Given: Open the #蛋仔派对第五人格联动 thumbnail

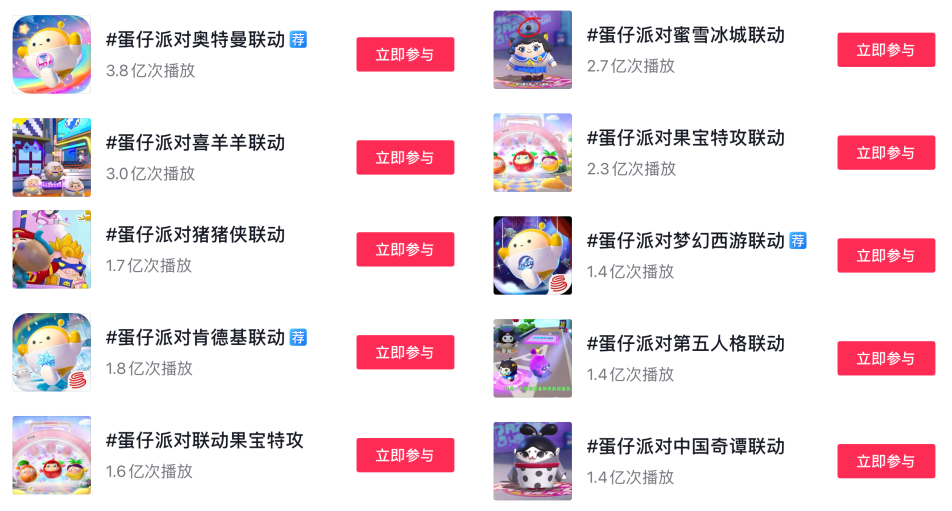Looking at the screenshot, I should [x=533, y=358].
